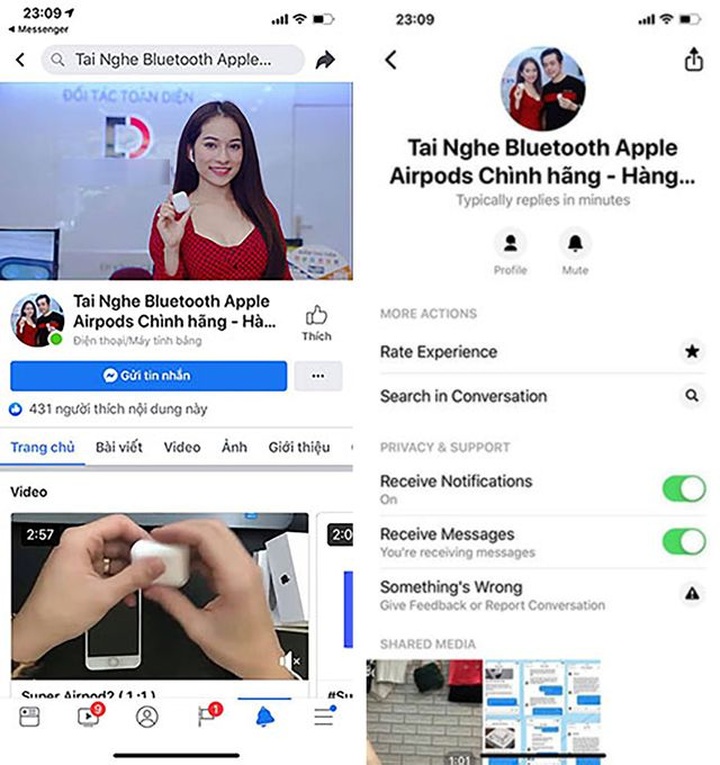Switch to the Video tab on the page

click(x=182, y=448)
